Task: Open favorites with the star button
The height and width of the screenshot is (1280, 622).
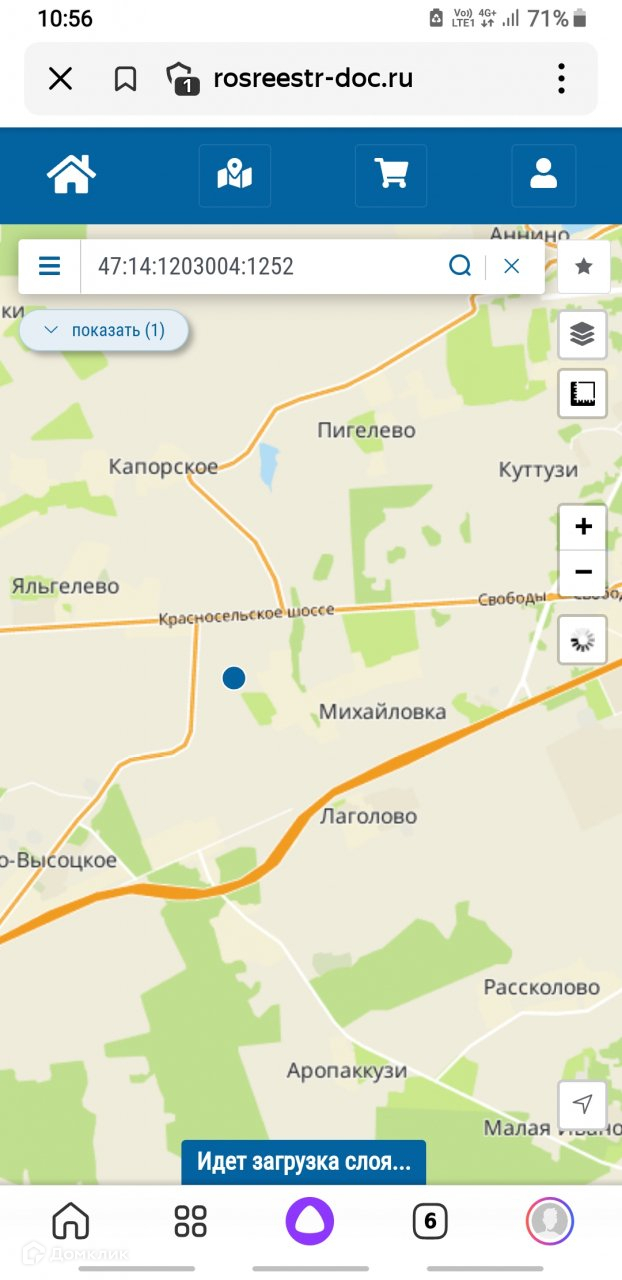Action: [584, 266]
